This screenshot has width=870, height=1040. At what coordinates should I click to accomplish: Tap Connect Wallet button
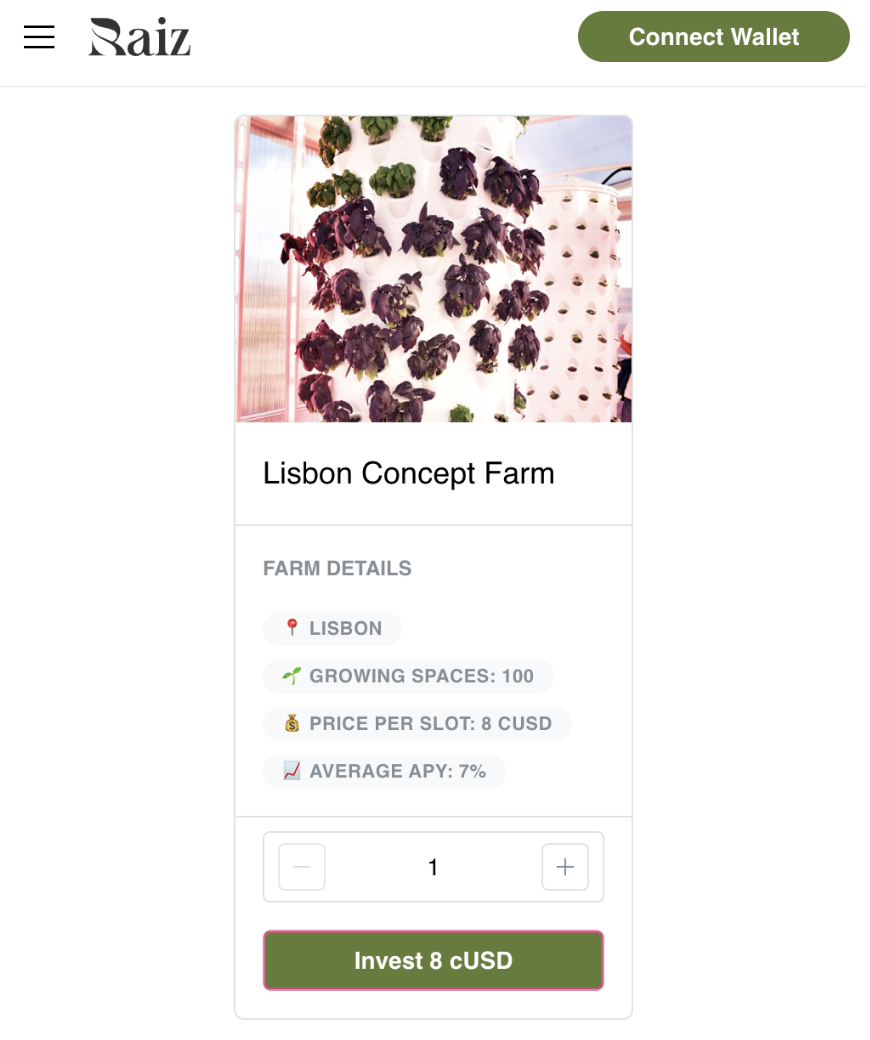[713, 37]
